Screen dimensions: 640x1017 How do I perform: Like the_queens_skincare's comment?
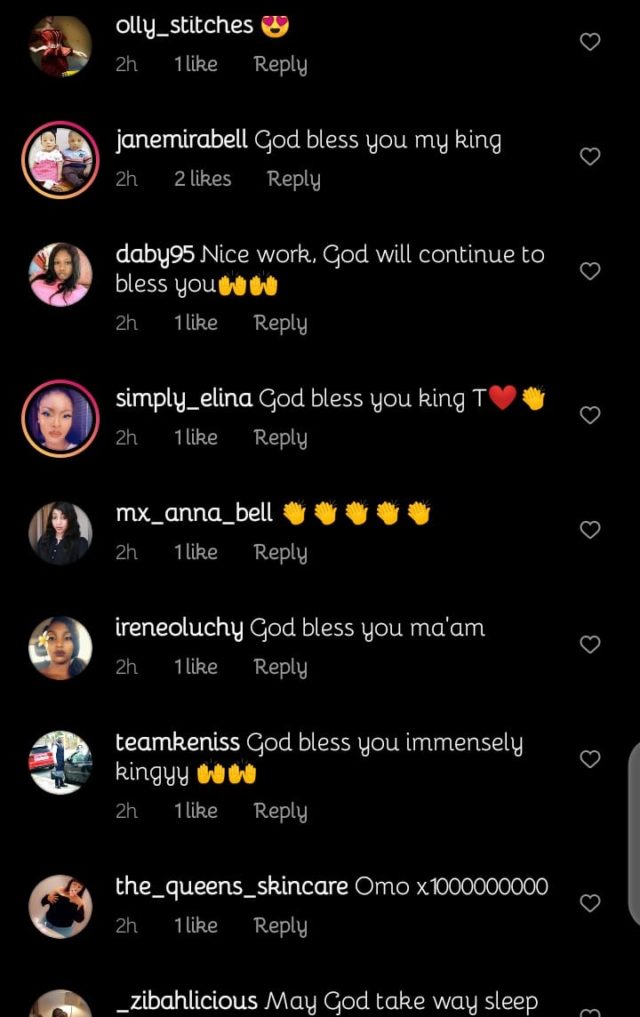[x=590, y=904]
